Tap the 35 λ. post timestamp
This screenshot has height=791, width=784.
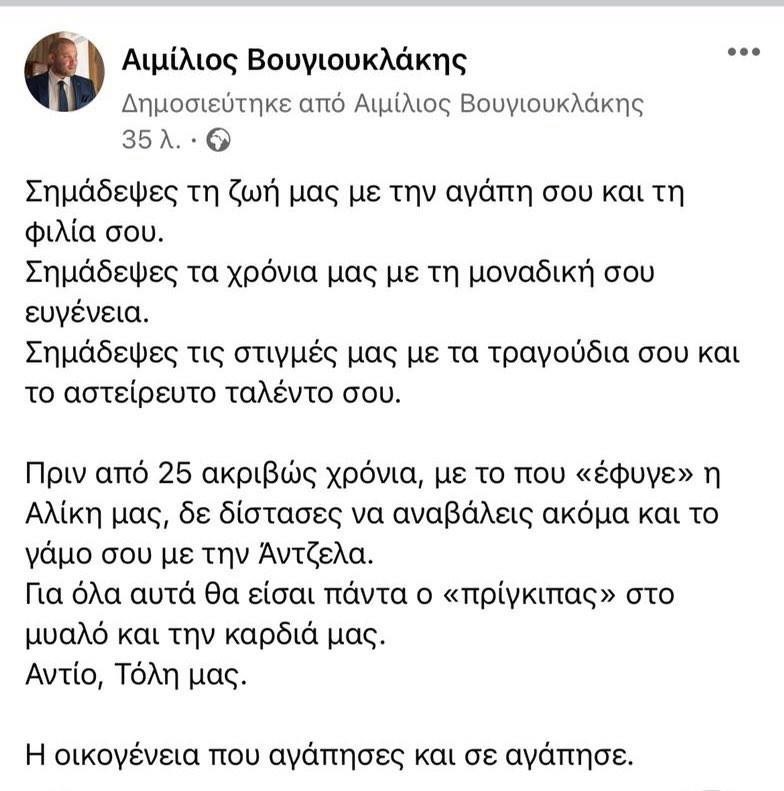150,141
